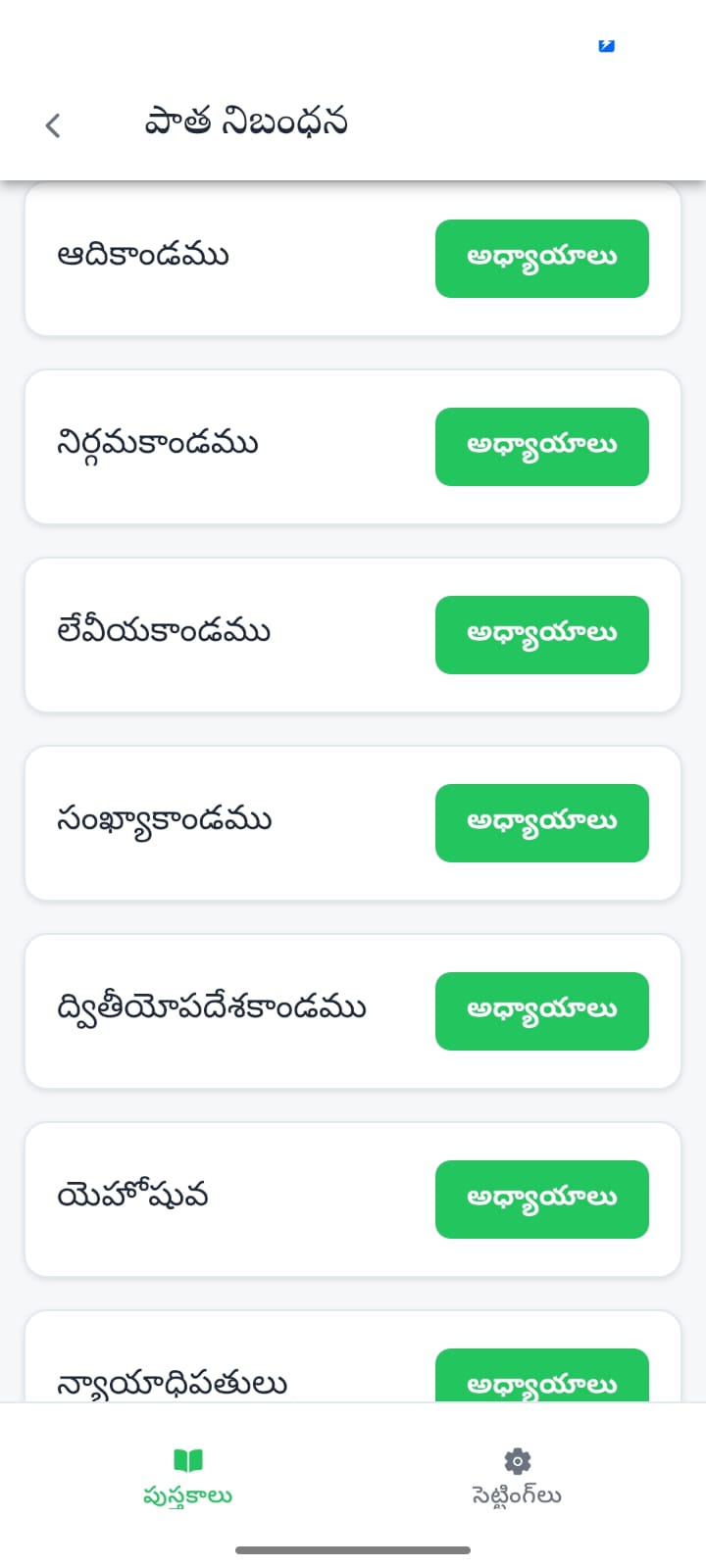Tap the gear icon for సెట్టింగ్‌లు

pos(517,1457)
